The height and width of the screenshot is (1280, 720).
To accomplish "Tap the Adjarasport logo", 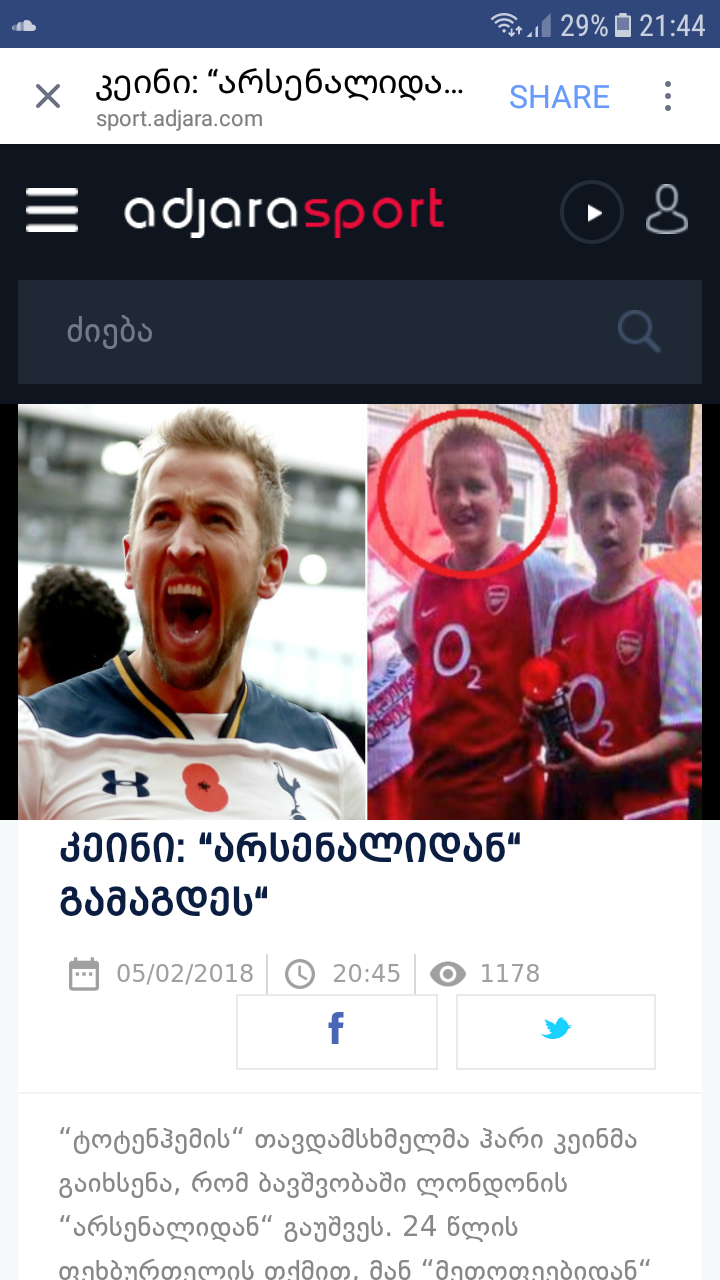I will tap(284, 211).
